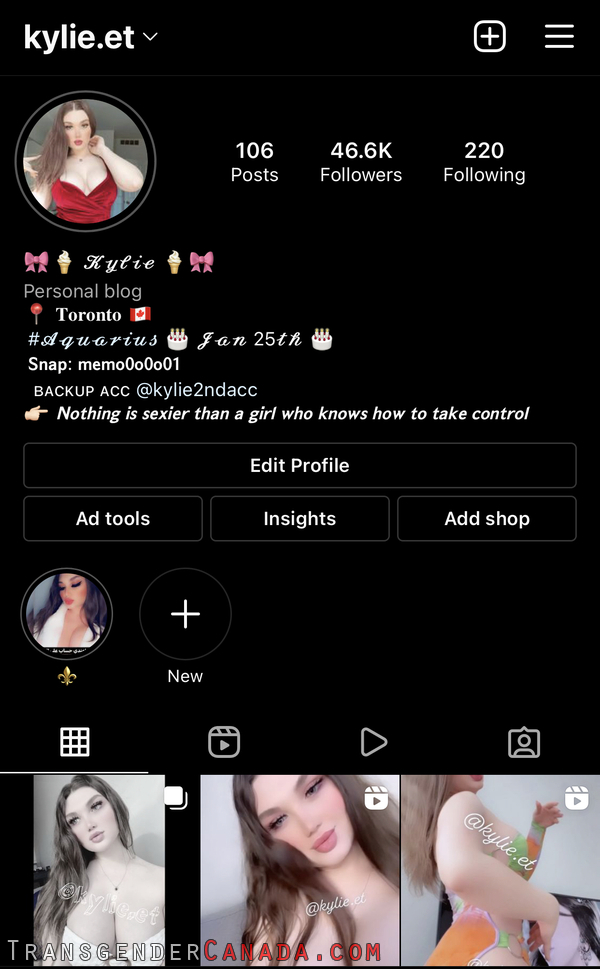
Task: Open the hamburger menu
Action: point(559,36)
